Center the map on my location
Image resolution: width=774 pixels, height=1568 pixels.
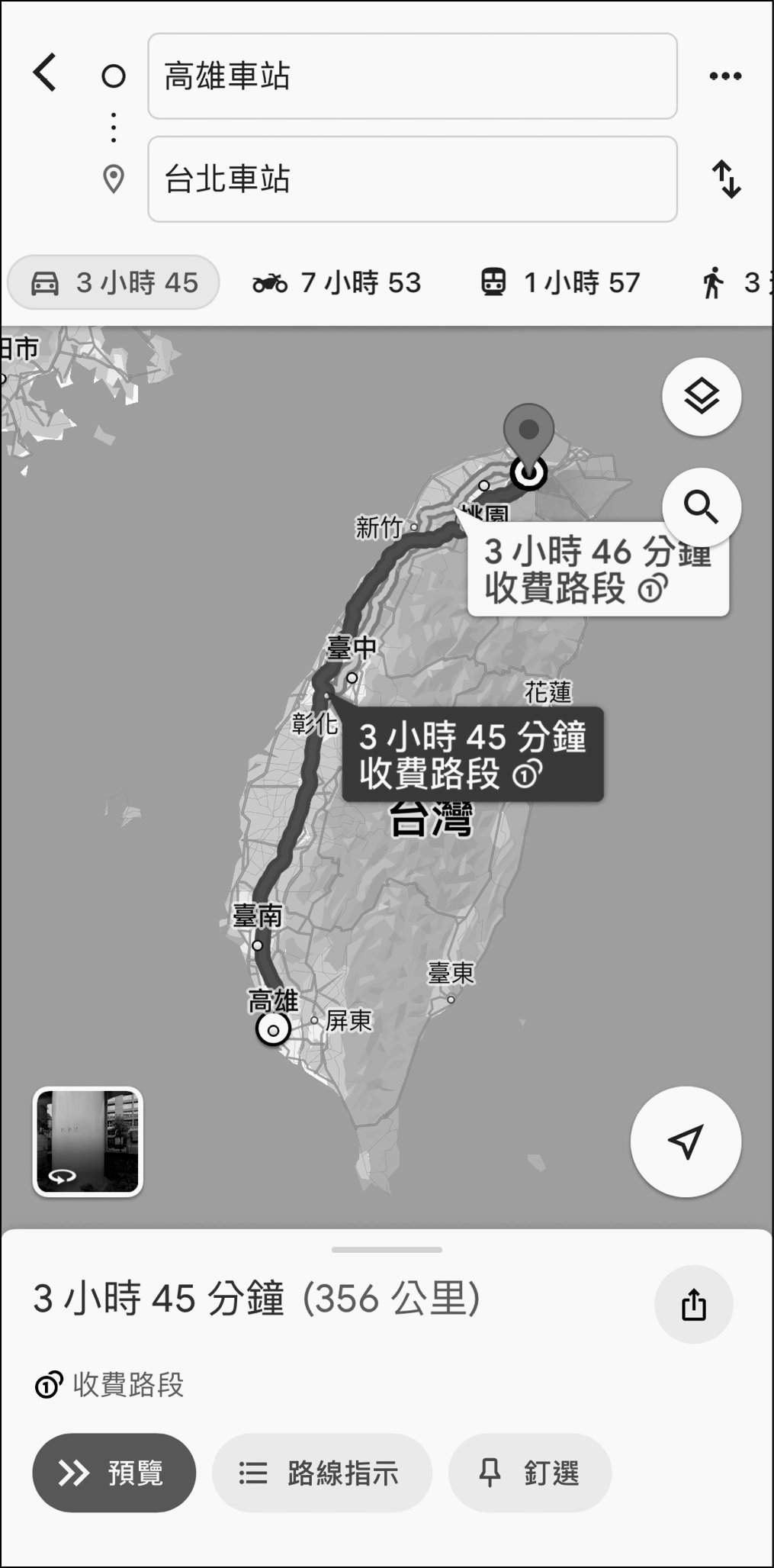[685, 1141]
